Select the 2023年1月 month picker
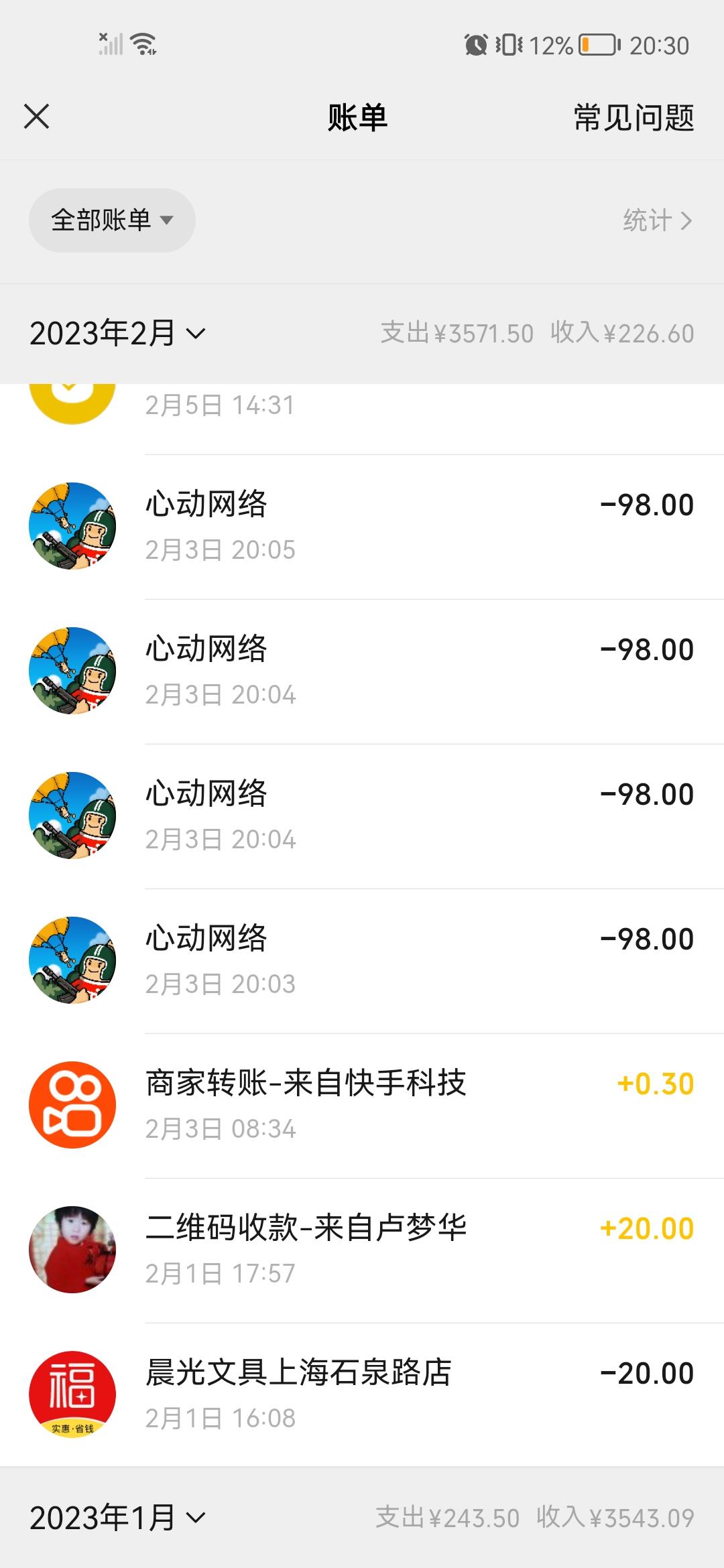The height and width of the screenshot is (1568, 724). 117,1518
